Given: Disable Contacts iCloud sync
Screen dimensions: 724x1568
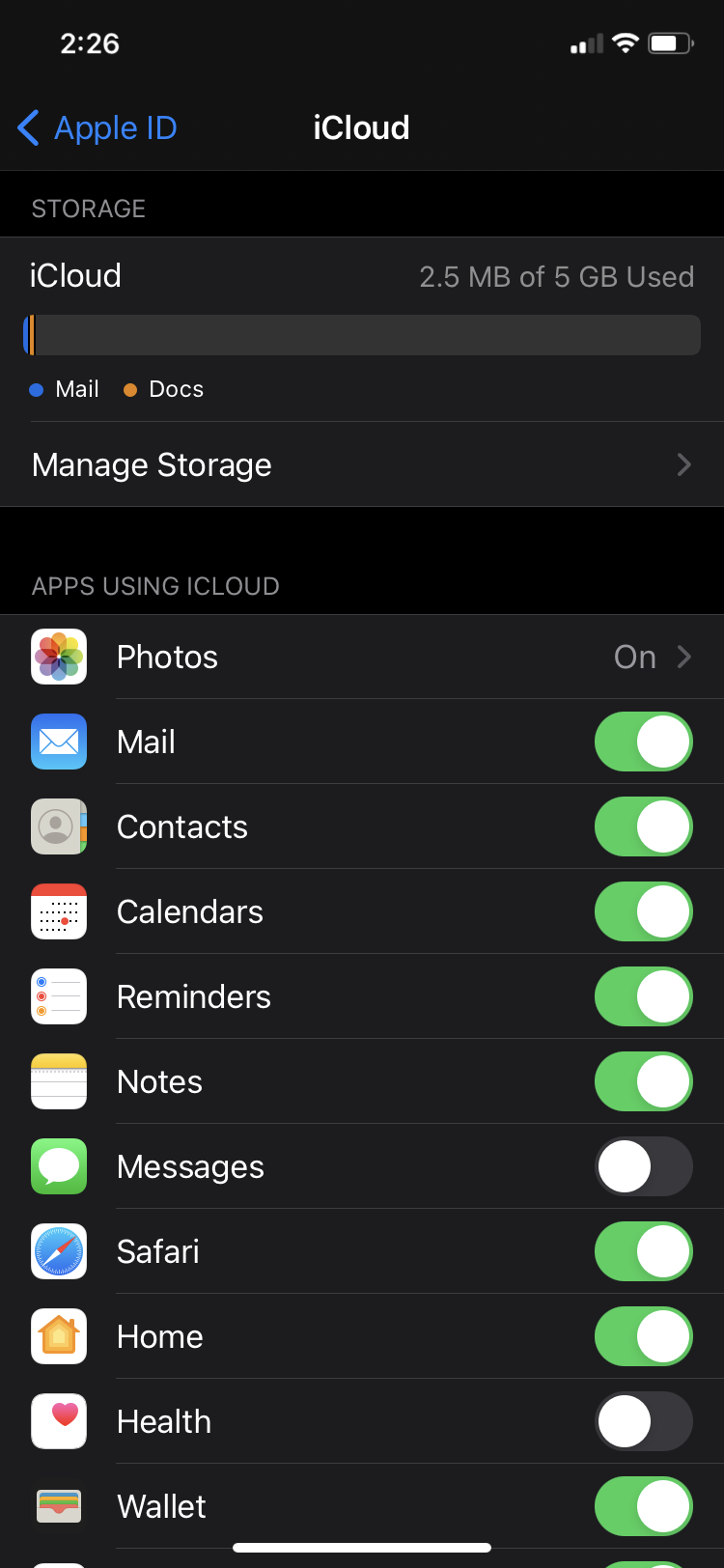Looking at the screenshot, I should [643, 826].
